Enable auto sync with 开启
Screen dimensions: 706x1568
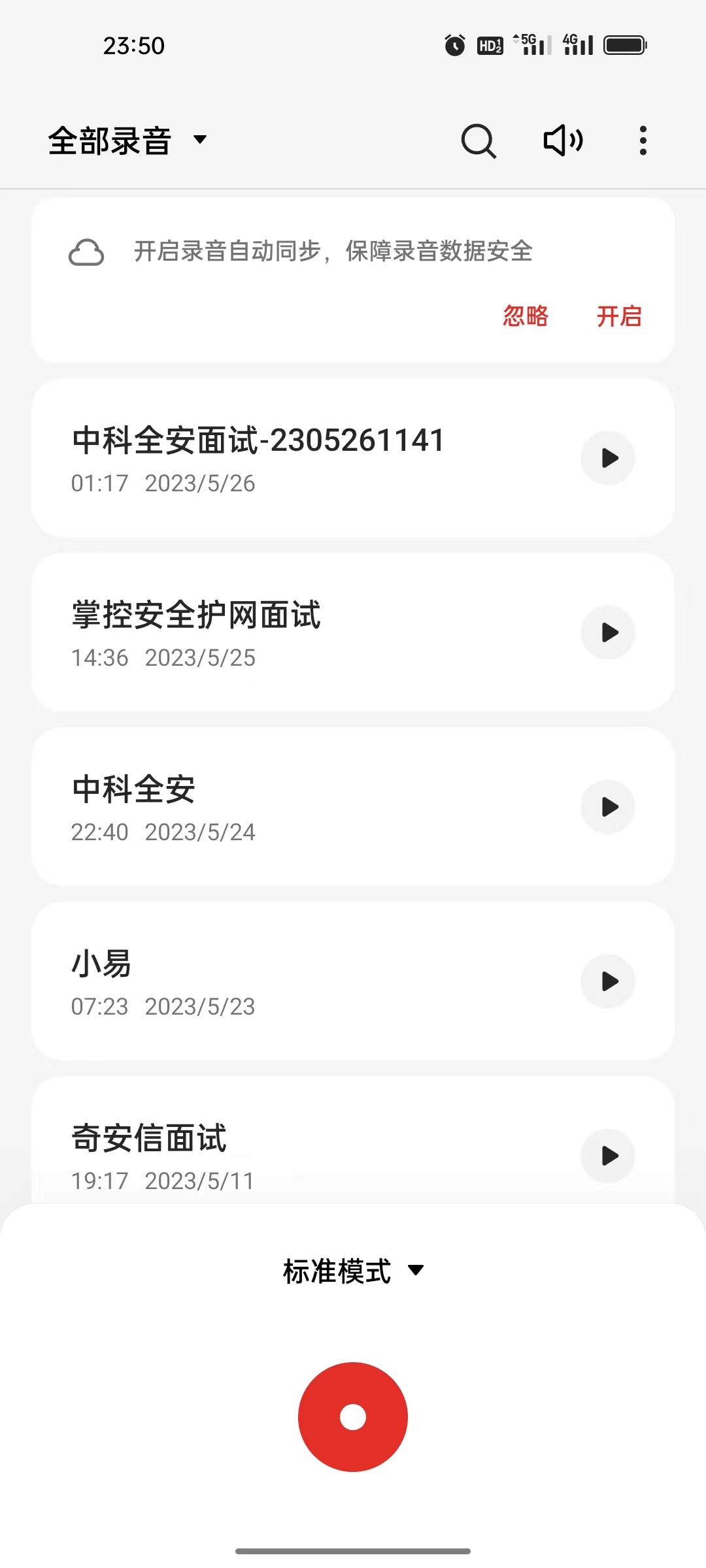tap(619, 316)
